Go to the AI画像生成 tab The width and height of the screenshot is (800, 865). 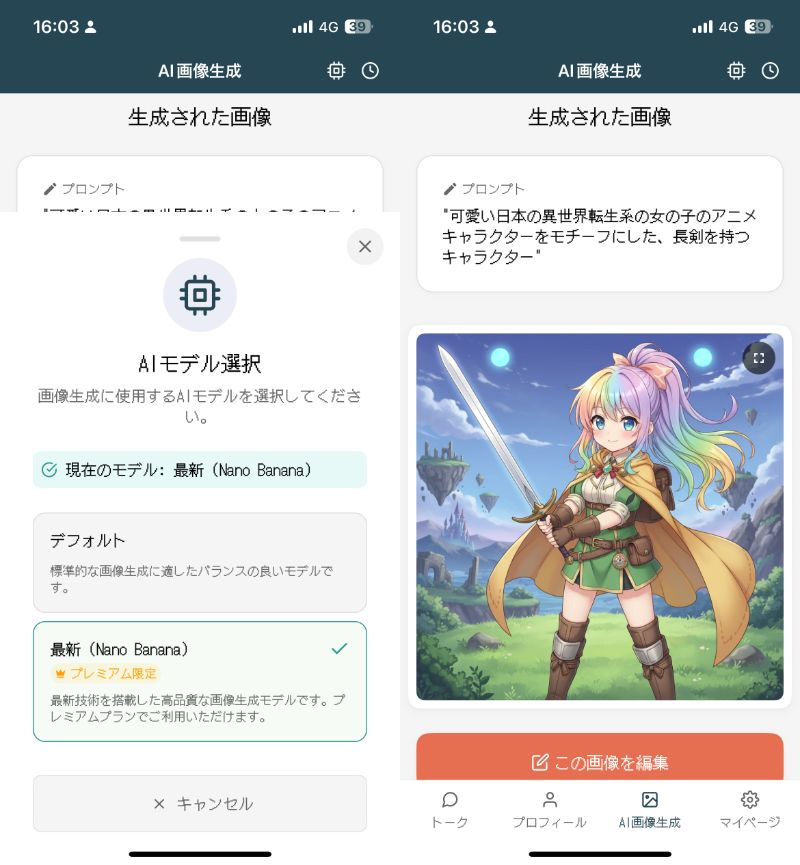(649, 810)
